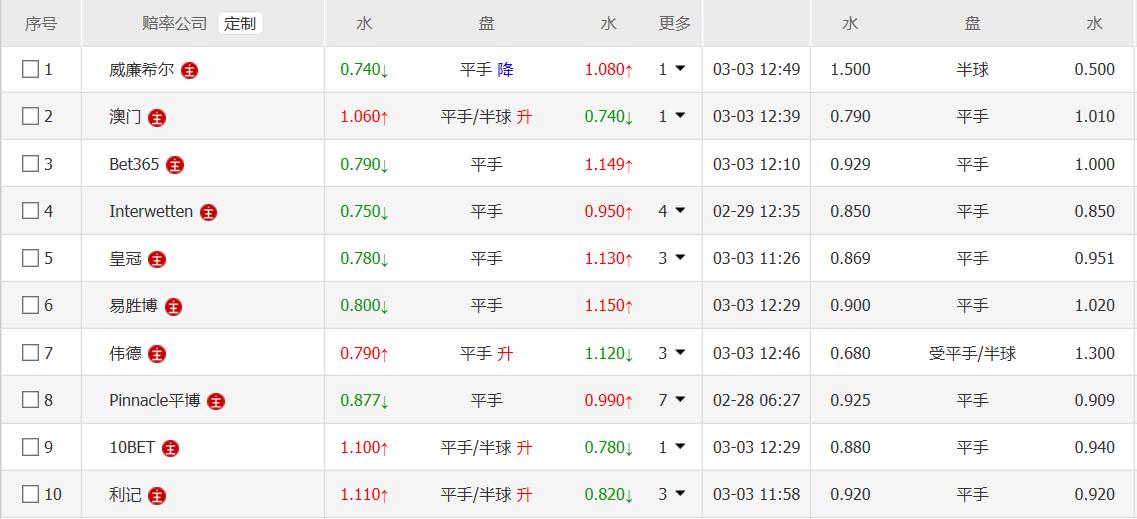Tick the Bet365 row checkbox
The image size is (1137, 519).
(30, 163)
